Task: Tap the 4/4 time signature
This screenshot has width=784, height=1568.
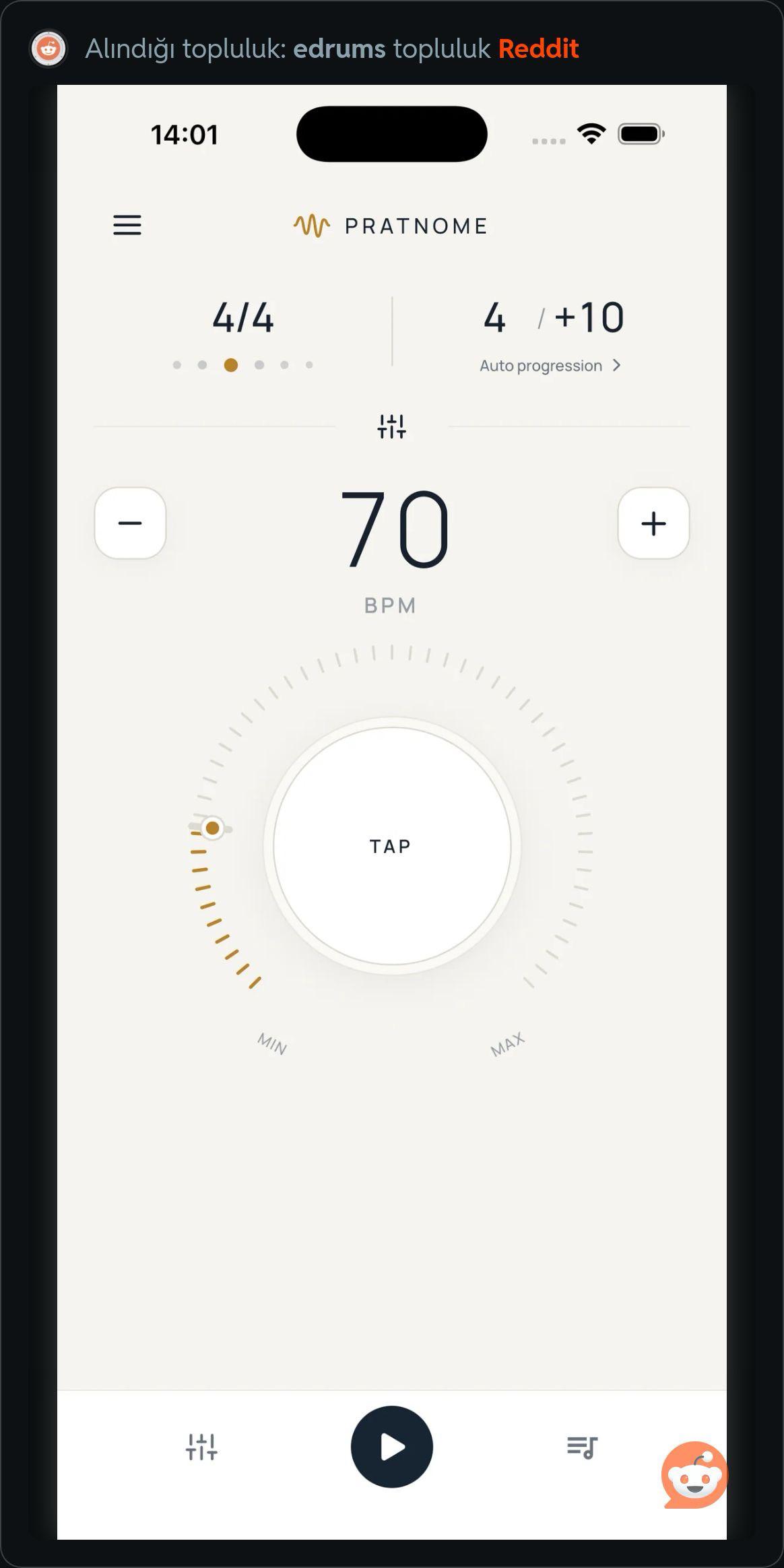Action: tap(243, 317)
